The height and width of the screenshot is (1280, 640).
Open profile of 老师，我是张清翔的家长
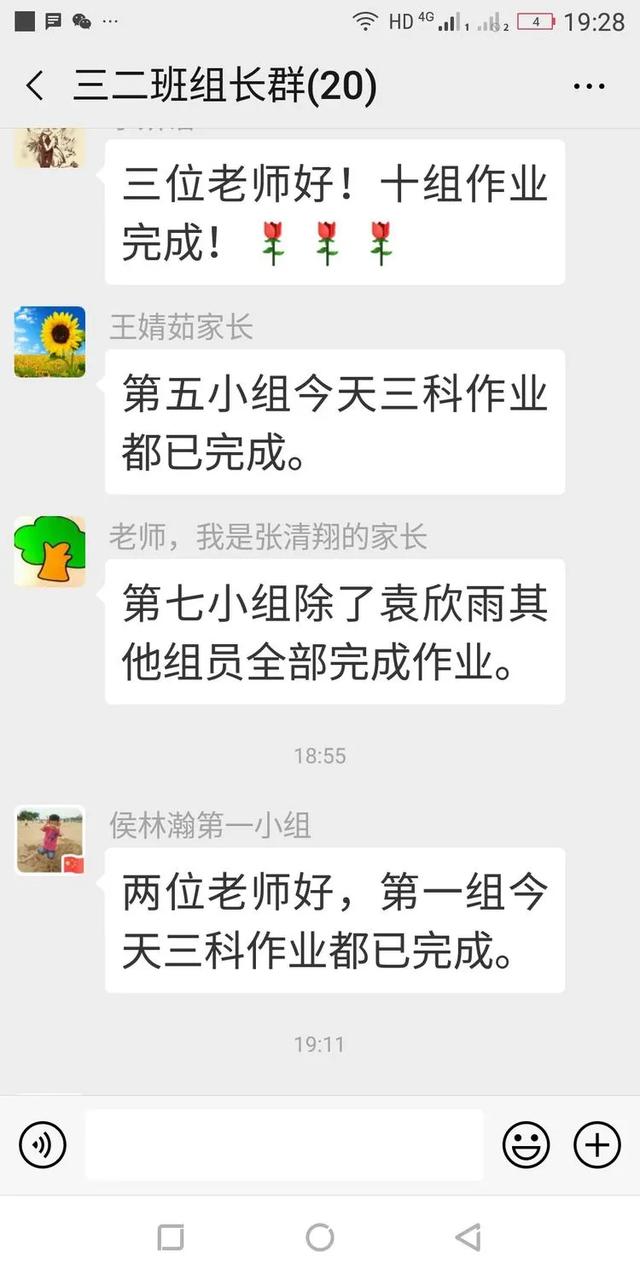50,551
